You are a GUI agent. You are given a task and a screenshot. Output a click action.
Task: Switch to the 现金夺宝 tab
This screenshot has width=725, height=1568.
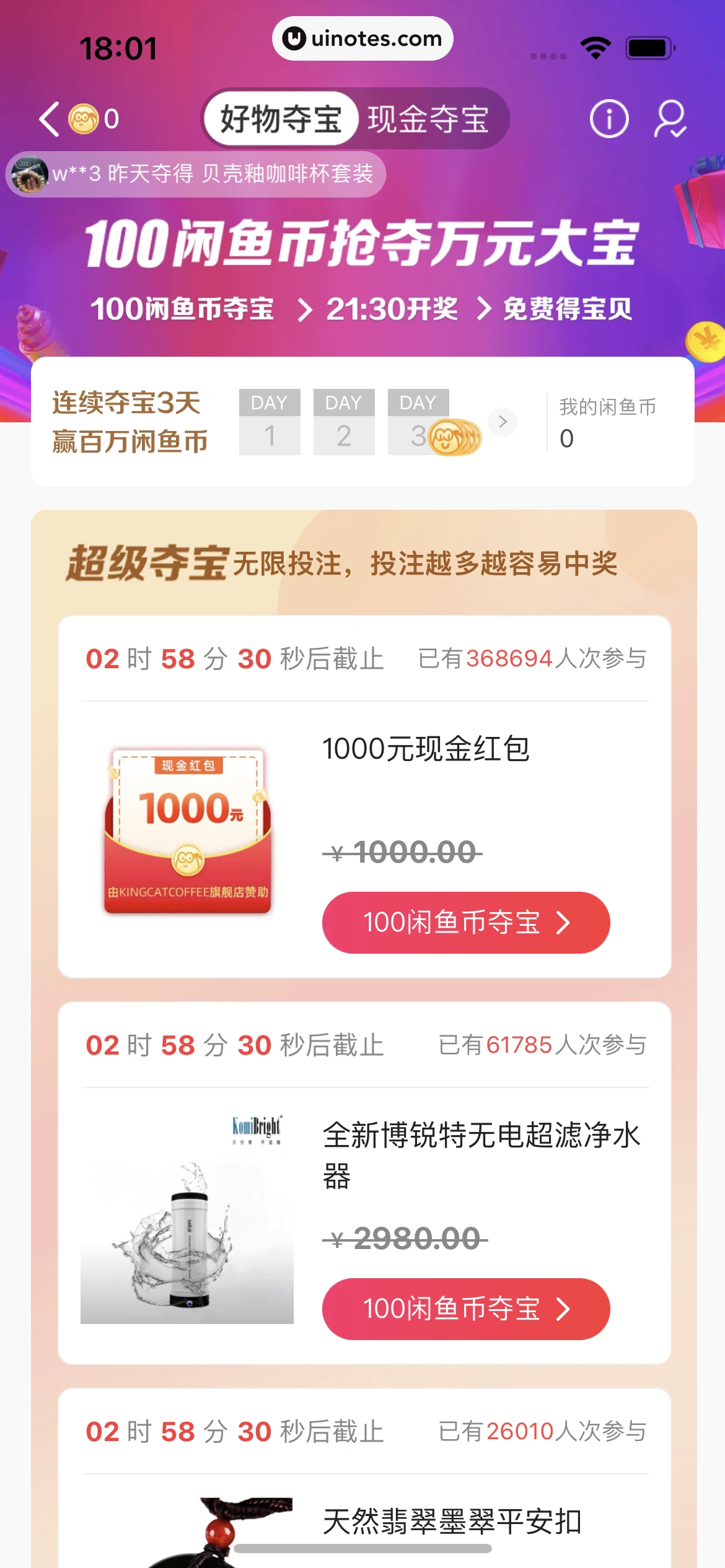429,119
